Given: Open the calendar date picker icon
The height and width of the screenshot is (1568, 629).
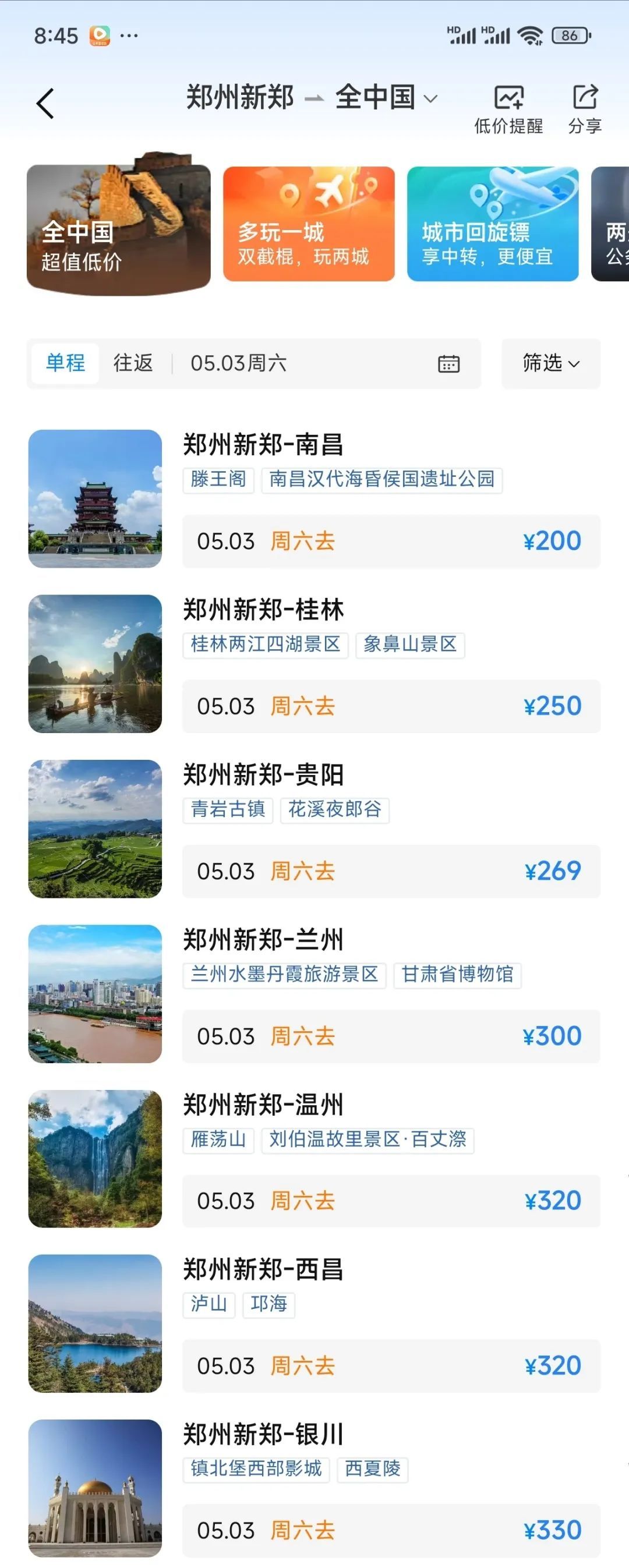Looking at the screenshot, I should click(446, 363).
